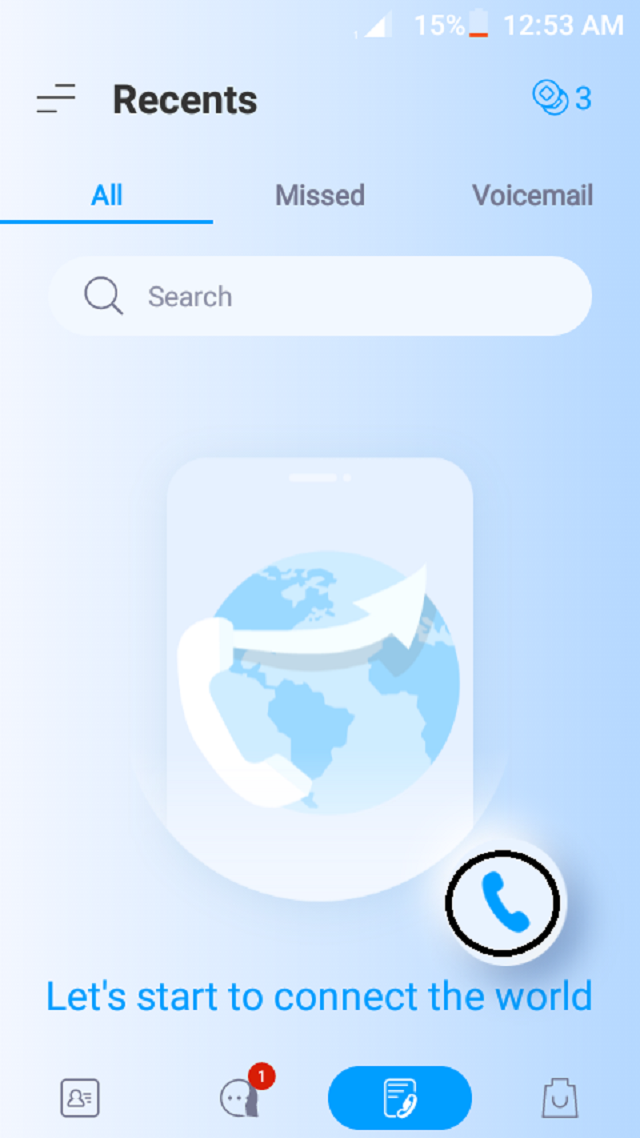Go to the contacts tab
This screenshot has width=640, height=1138.
pyautogui.click(x=80, y=1098)
